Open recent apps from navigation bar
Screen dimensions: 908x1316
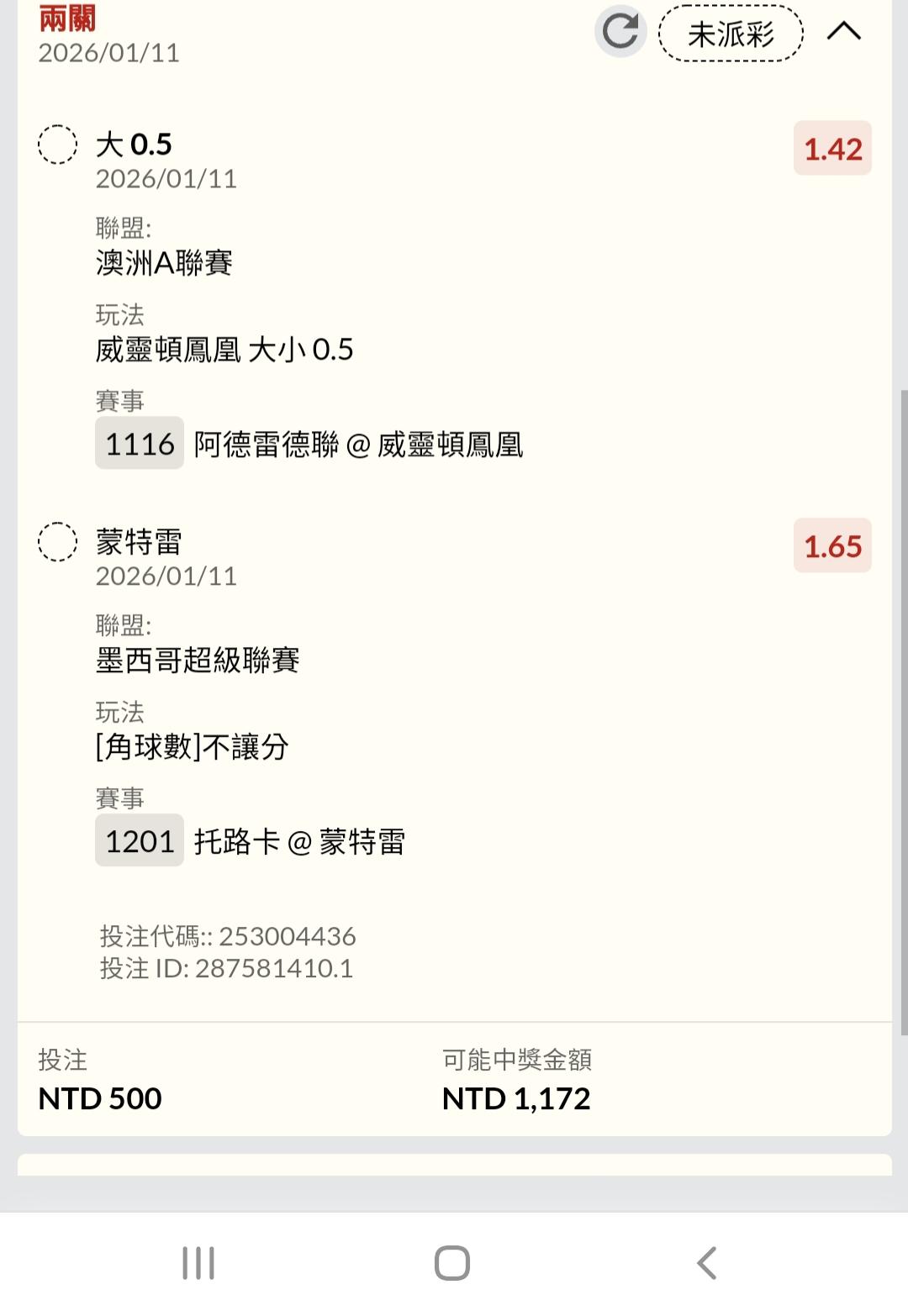(198, 1262)
